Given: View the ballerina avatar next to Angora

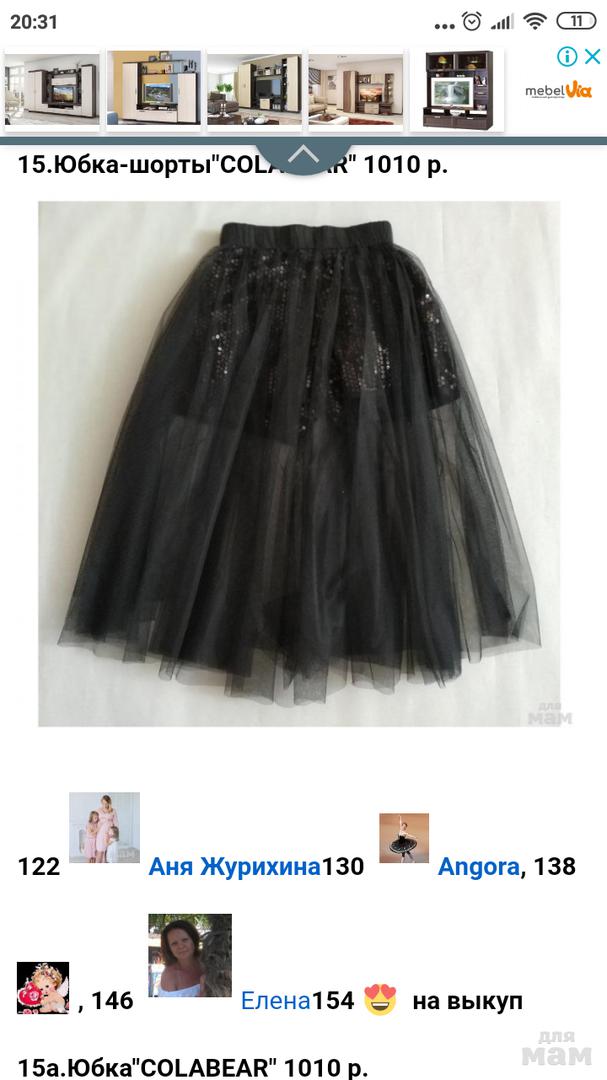Looking at the screenshot, I should [x=404, y=838].
